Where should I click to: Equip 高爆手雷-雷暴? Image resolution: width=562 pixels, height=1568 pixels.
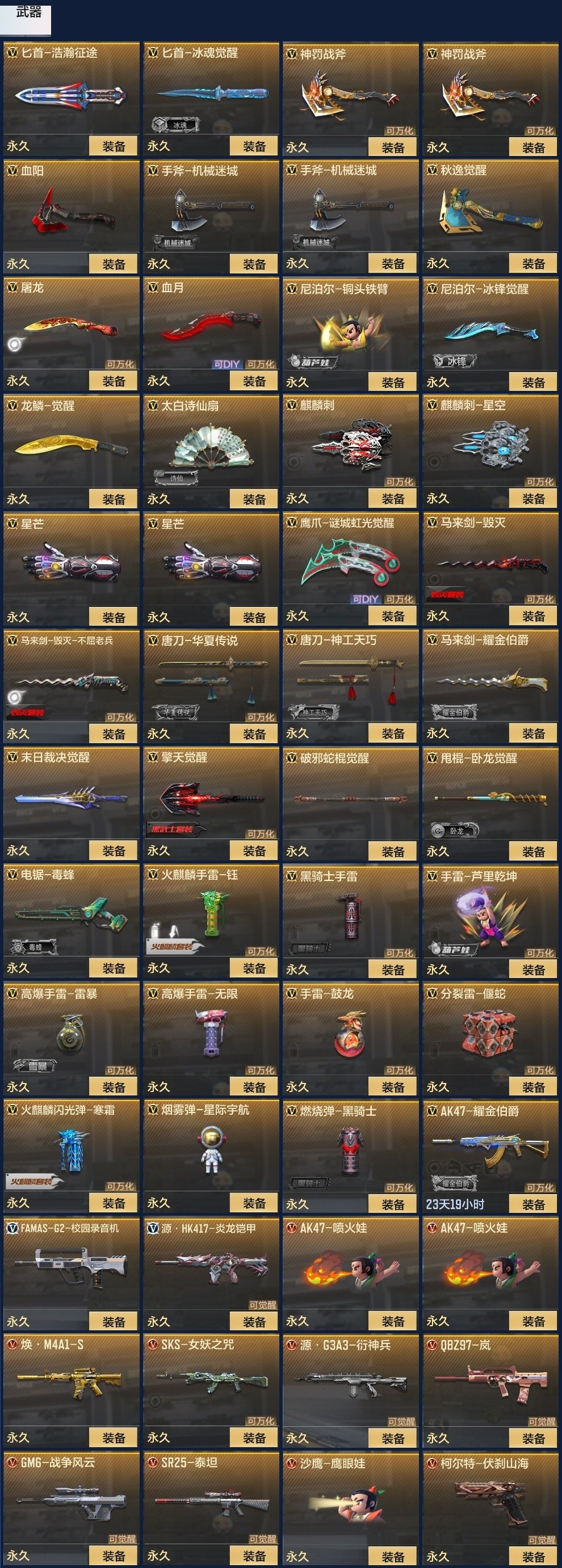click(x=114, y=1087)
